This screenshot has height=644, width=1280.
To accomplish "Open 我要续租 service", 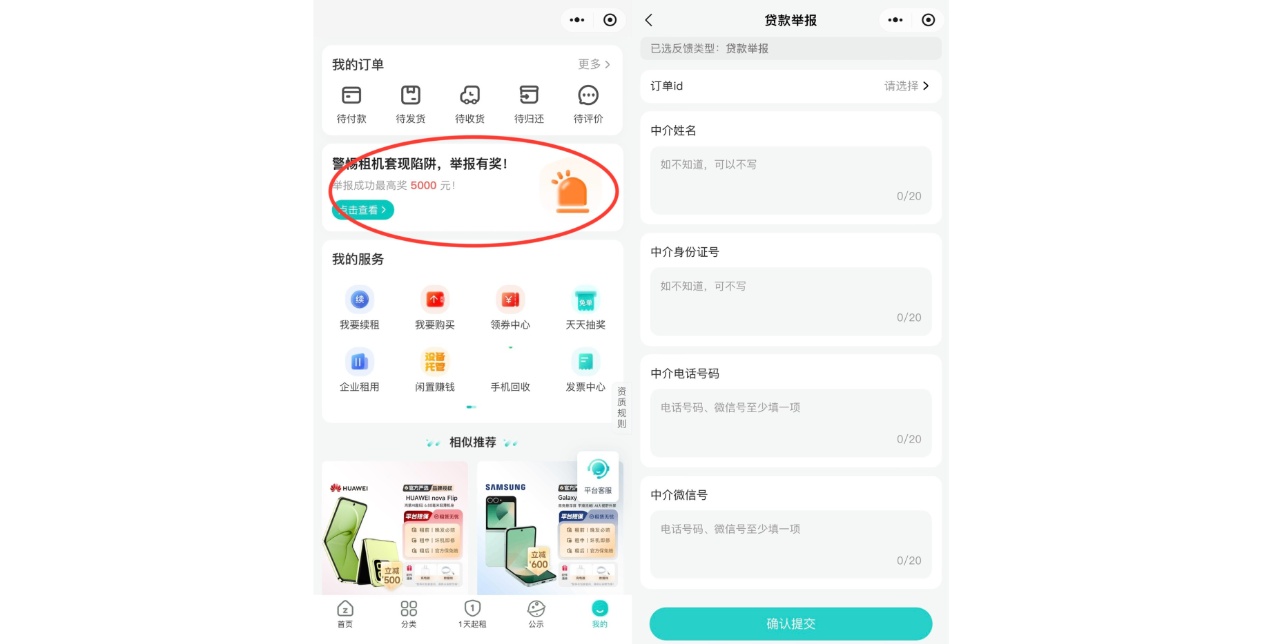I will (x=359, y=308).
